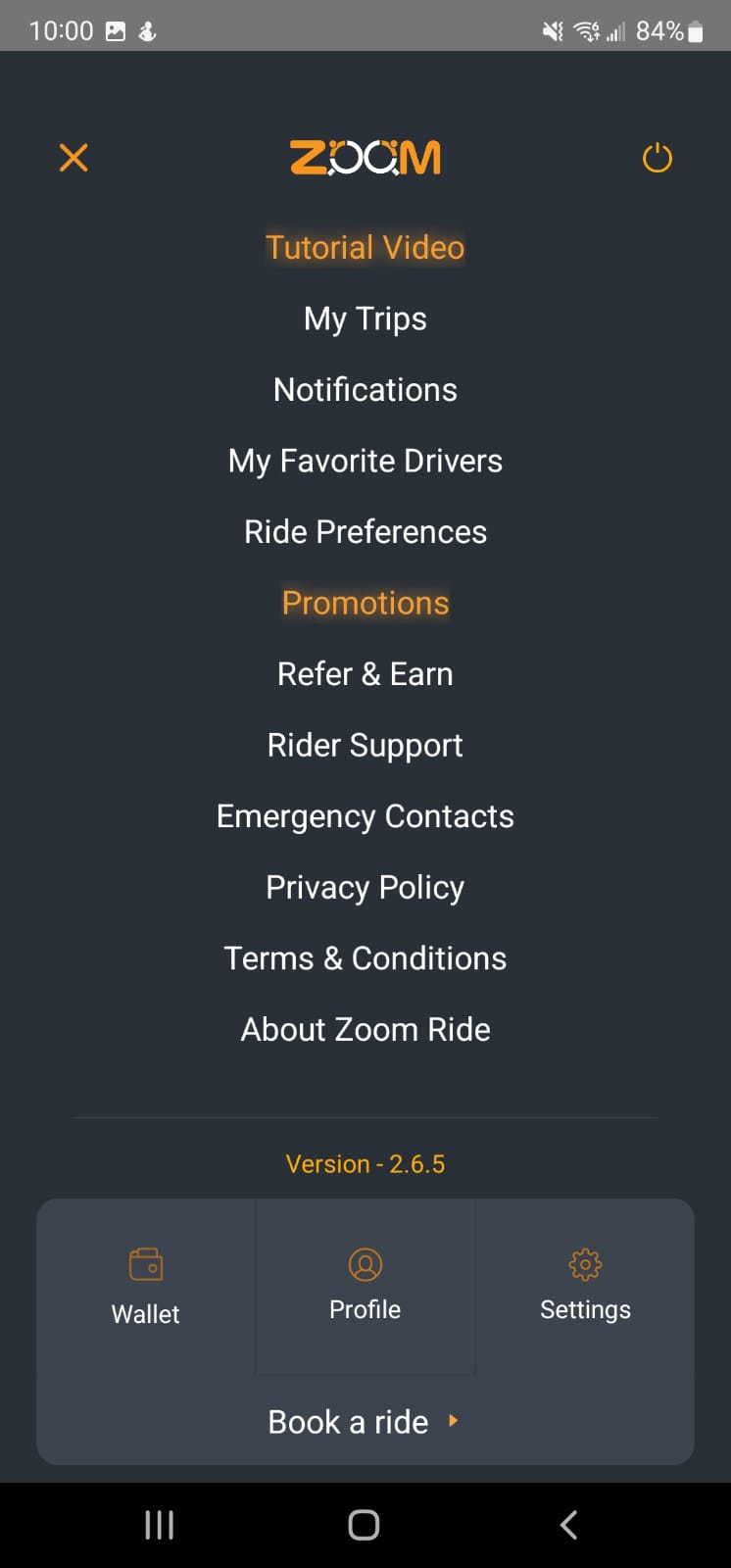
Task: Tap the power icon to log out
Action: point(657,158)
